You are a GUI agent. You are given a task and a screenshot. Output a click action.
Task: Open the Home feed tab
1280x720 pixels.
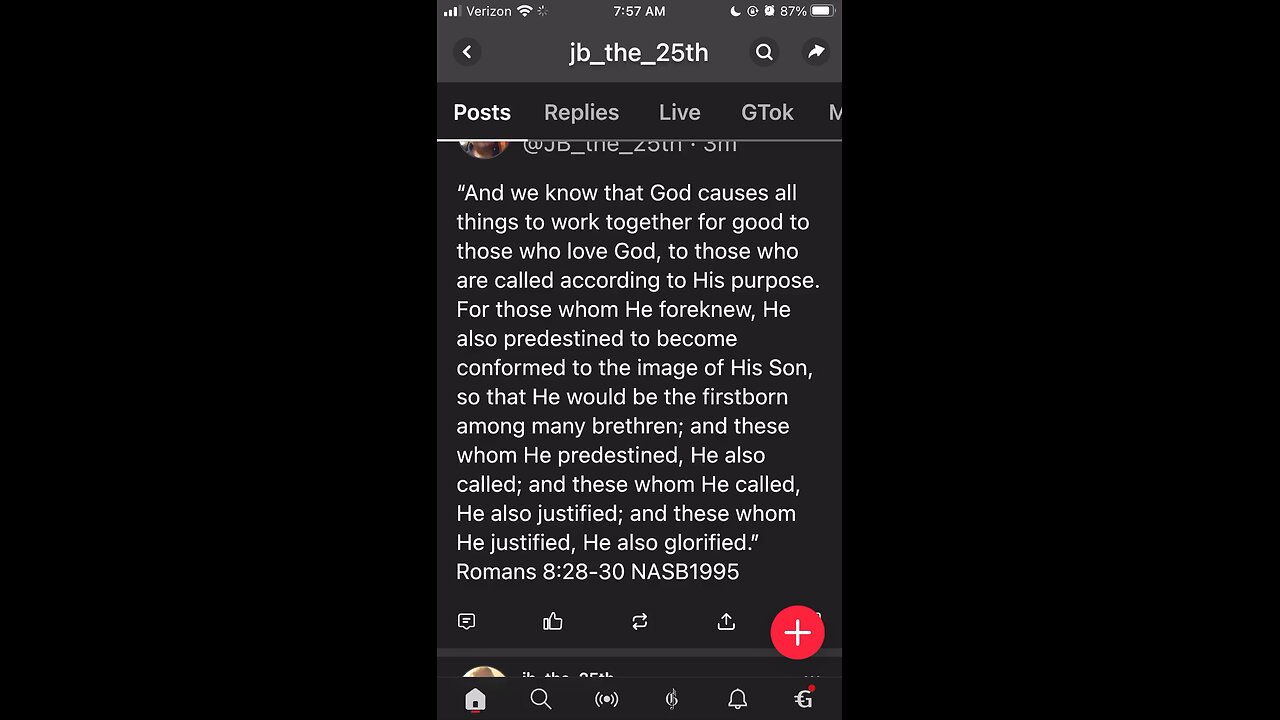coord(475,699)
